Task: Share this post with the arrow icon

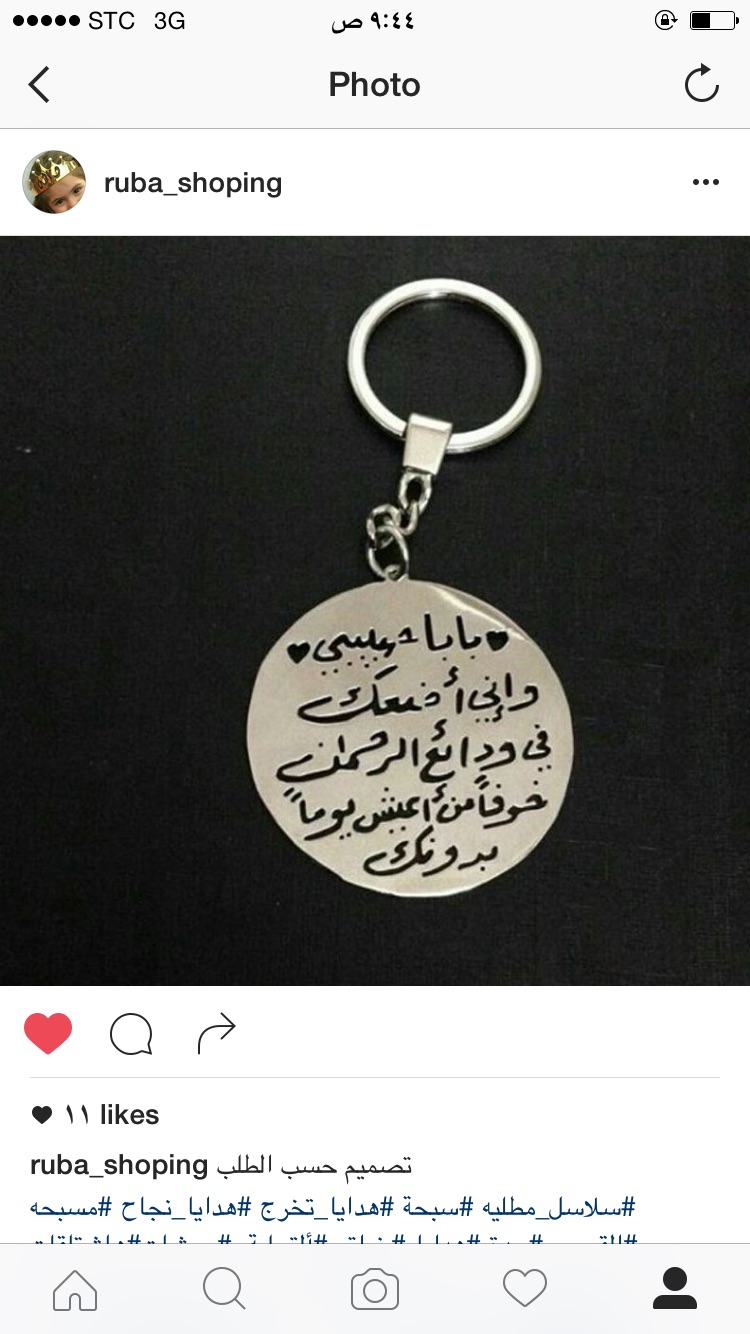Action: (216, 1034)
